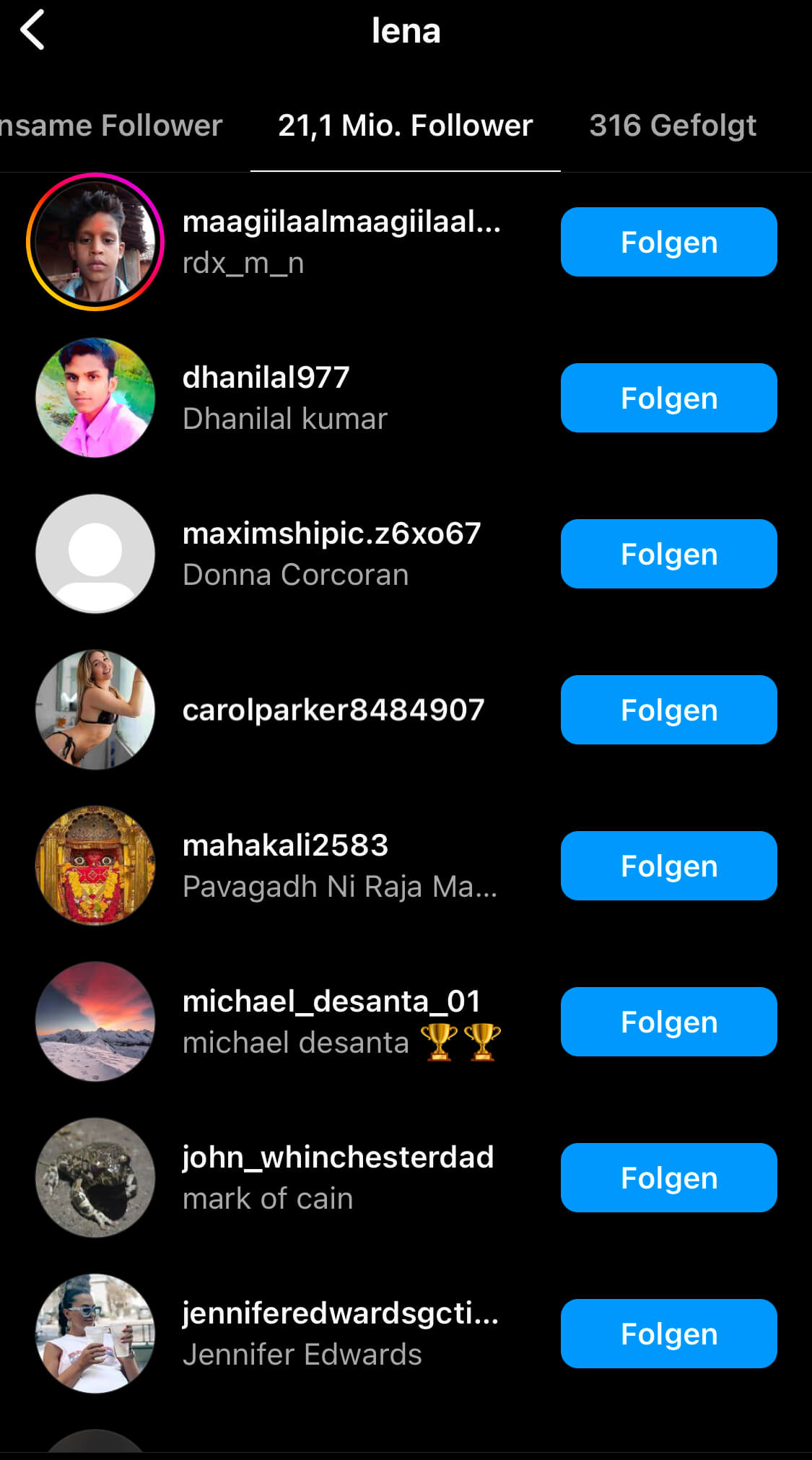Screen dimensions: 812x1460
Task: Select the 21,1 Mio. Follower tab
Action: [x=406, y=126]
